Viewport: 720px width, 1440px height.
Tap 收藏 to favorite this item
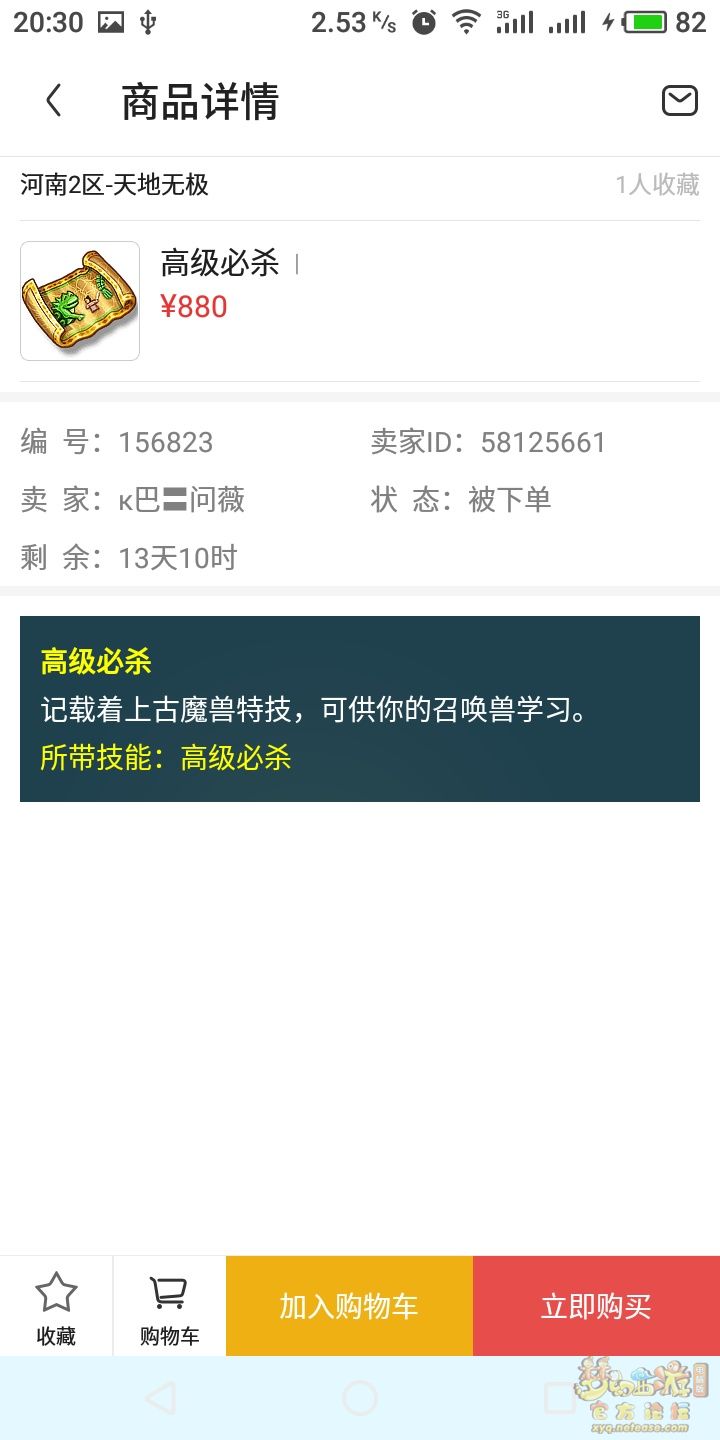56,1307
